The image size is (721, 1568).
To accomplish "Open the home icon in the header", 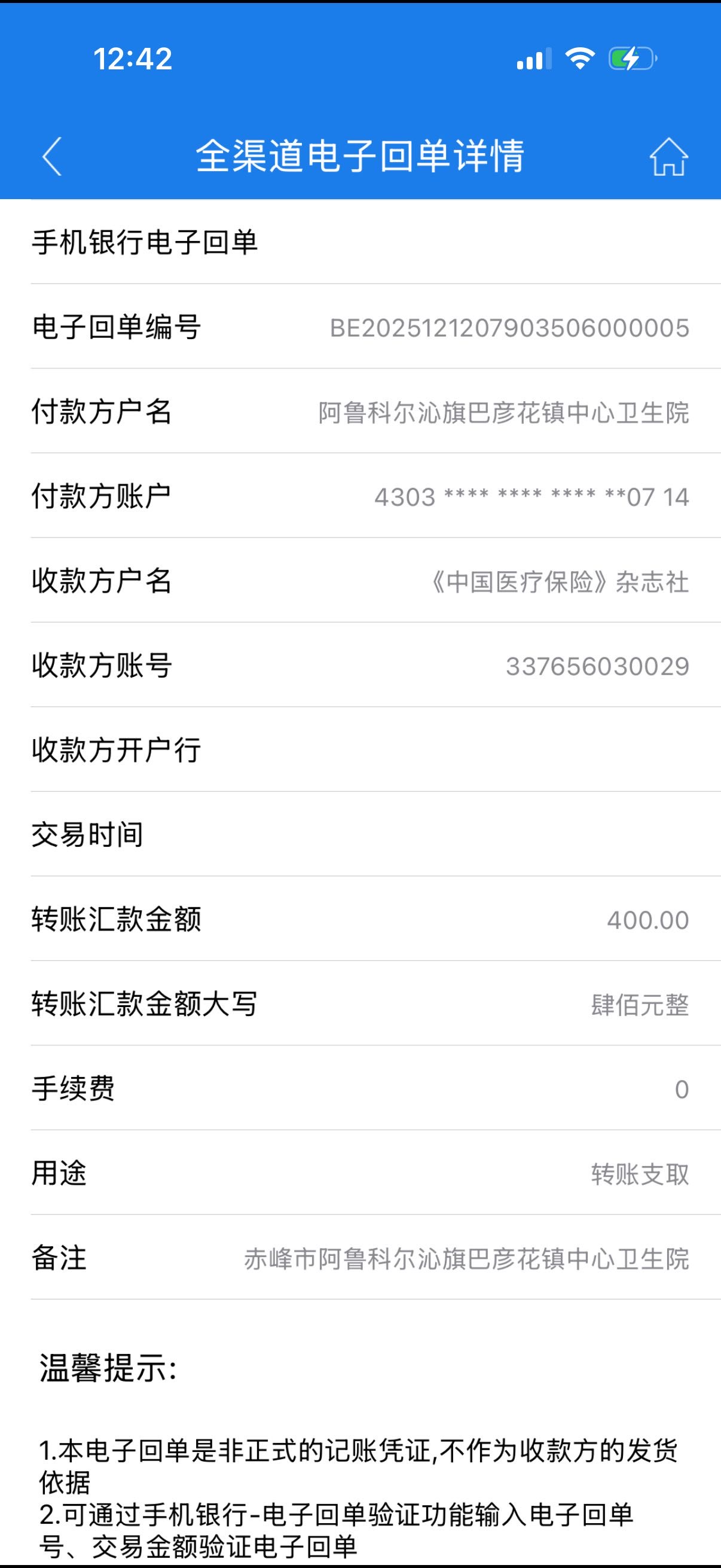I will (x=668, y=157).
